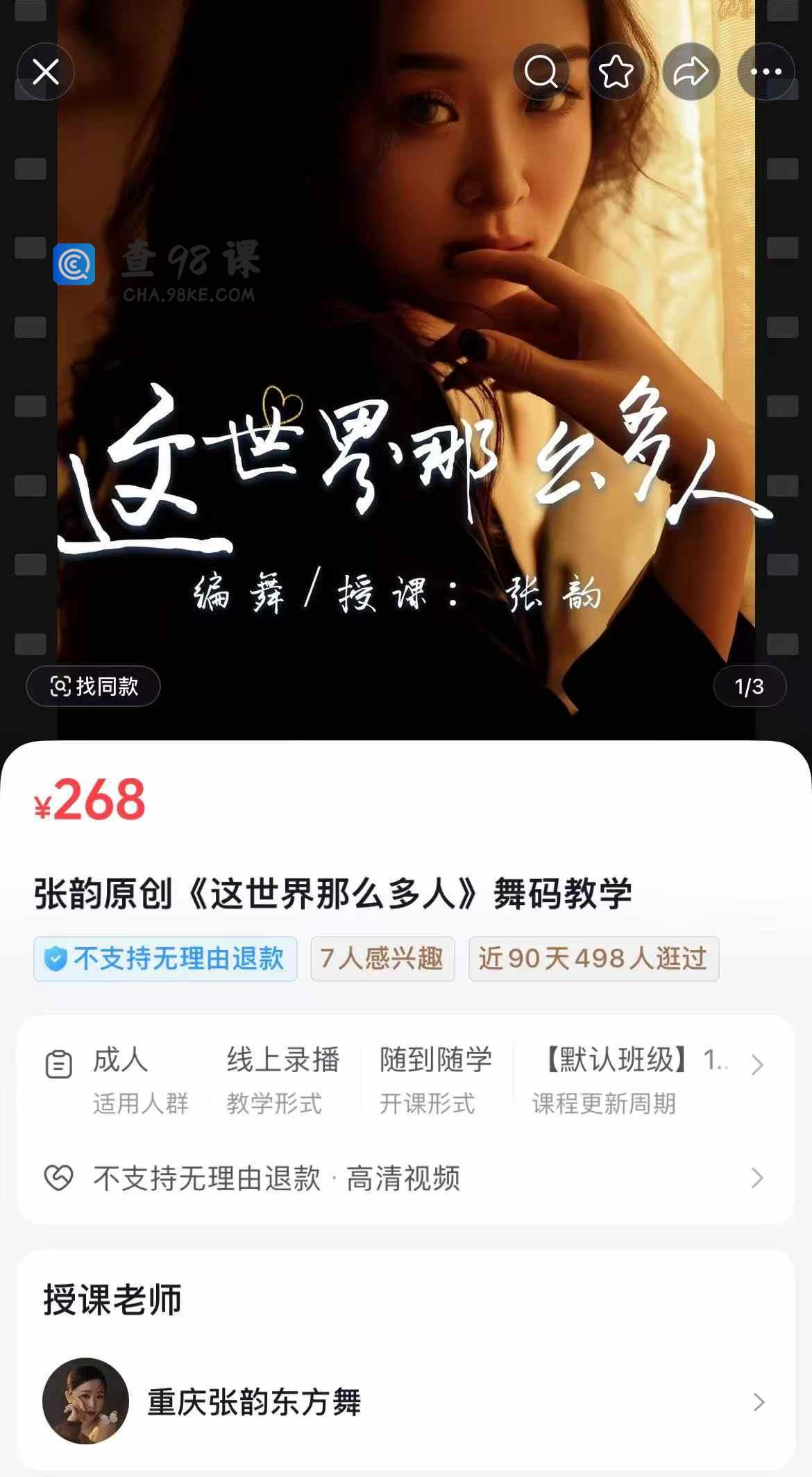Close the product page
Screen dimensions: 812x1477
[46, 72]
